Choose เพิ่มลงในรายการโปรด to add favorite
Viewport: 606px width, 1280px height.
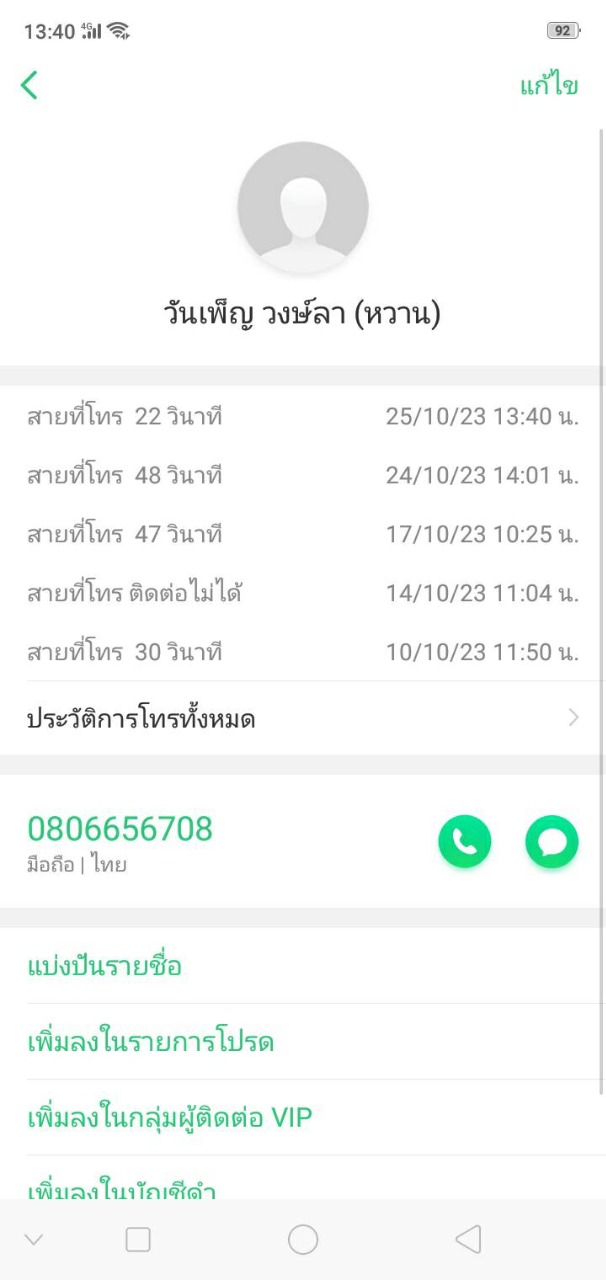click(150, 1042)
